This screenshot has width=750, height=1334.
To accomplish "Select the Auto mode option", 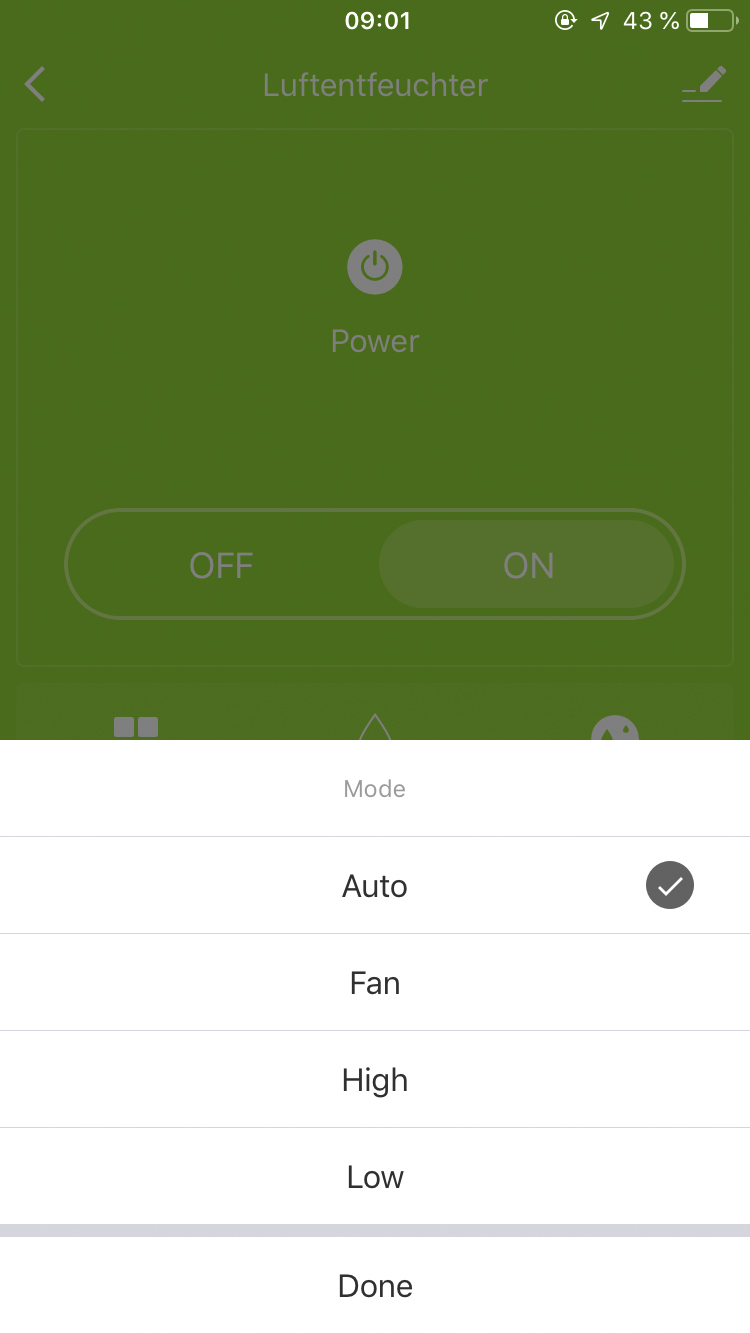I will click(375, 886).
